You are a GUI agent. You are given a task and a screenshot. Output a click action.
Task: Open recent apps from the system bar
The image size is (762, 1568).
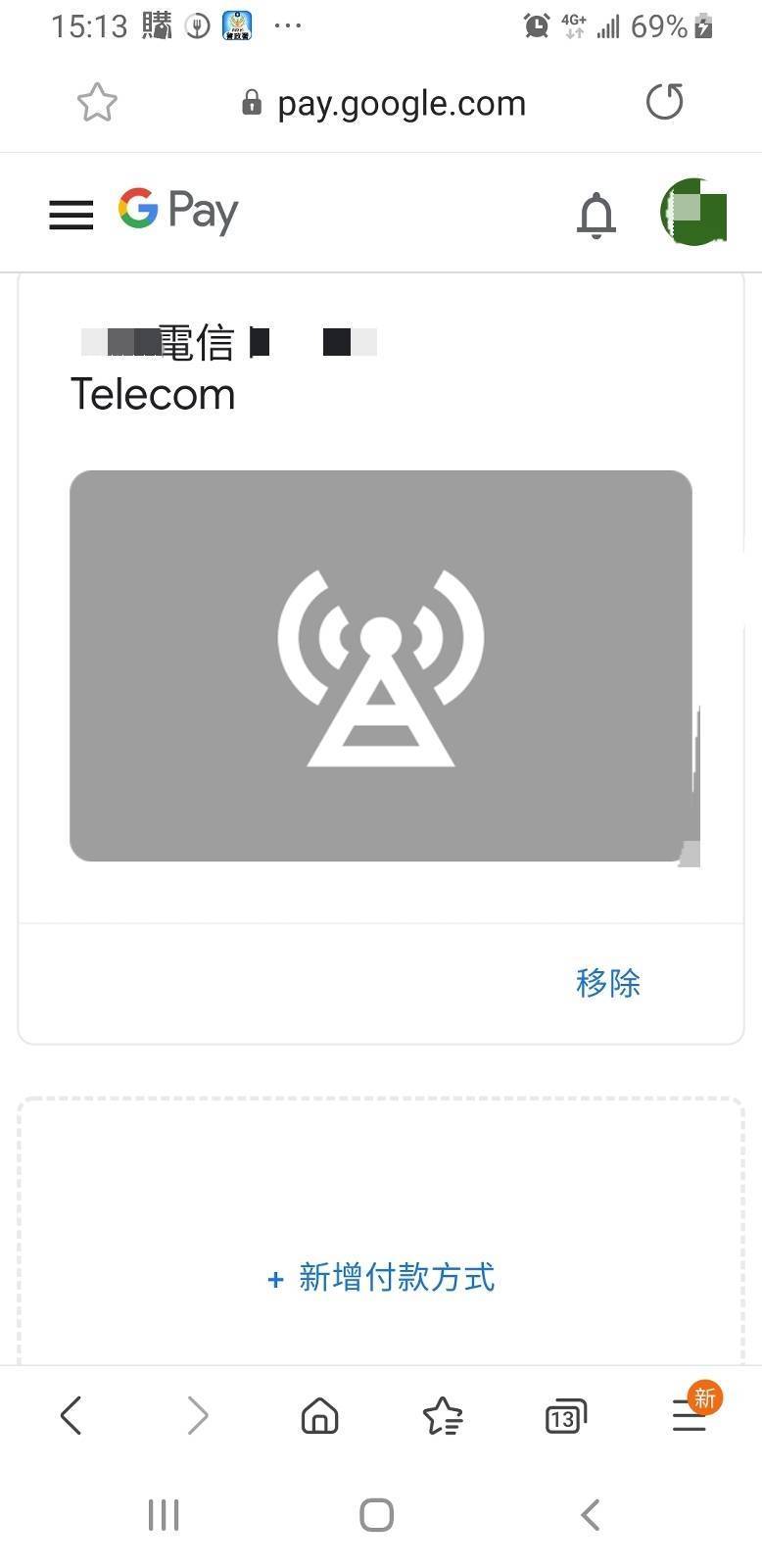click(164, 1514)
